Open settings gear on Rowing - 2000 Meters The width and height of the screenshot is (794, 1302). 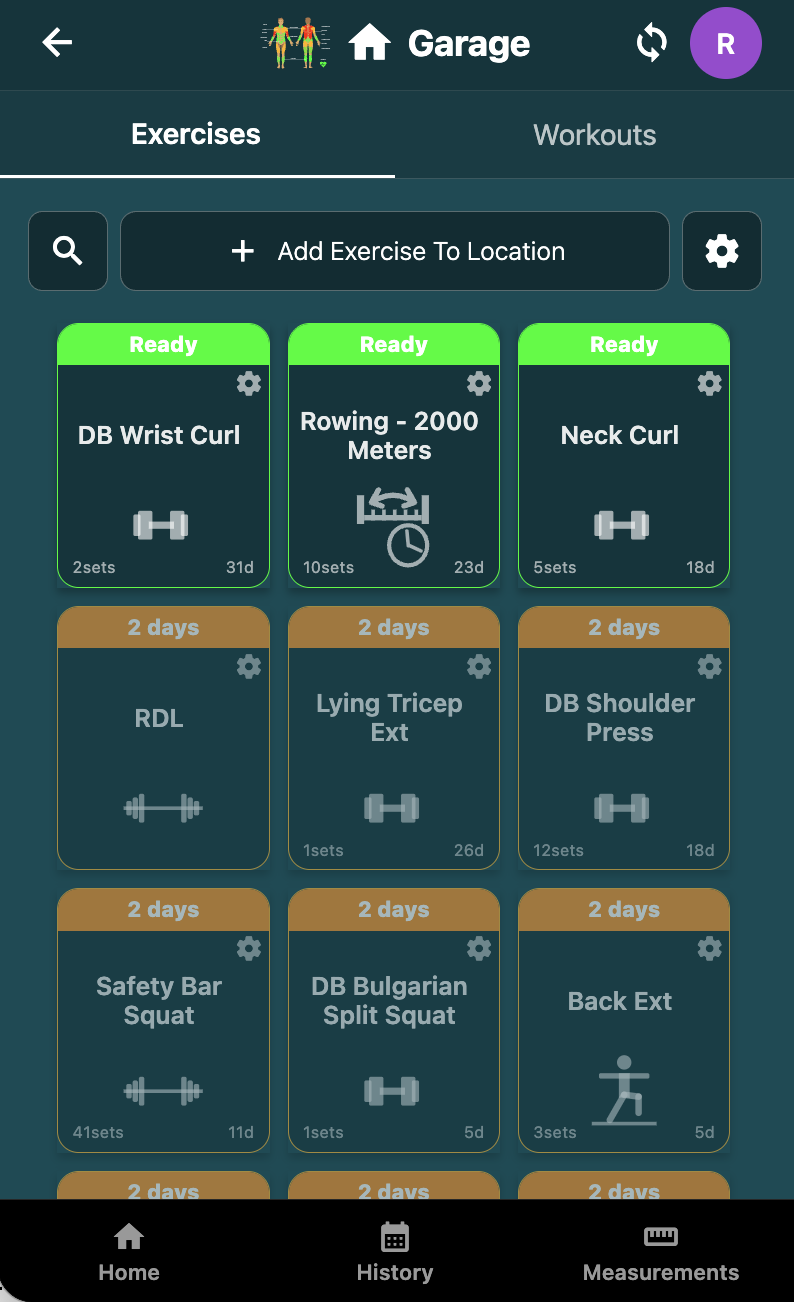[x=479, y=383]
